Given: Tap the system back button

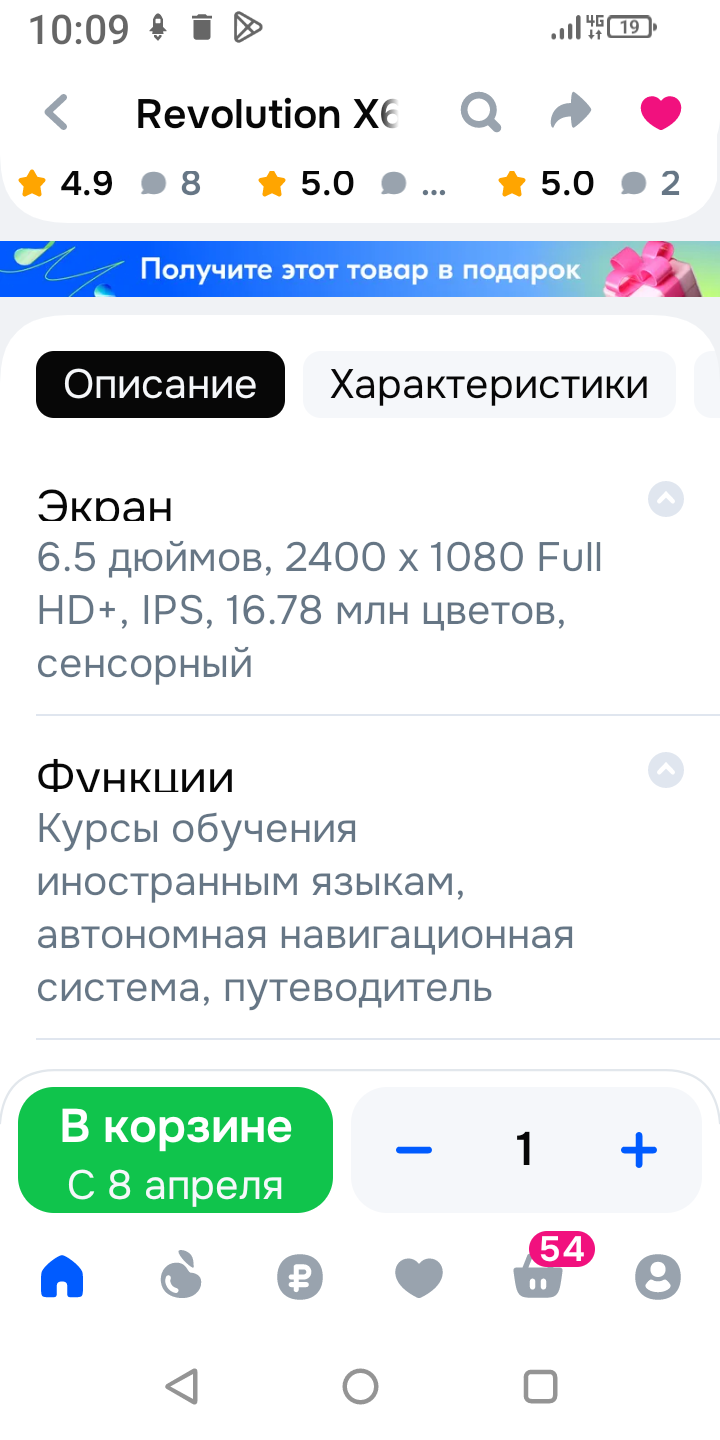Looking at the screenshot, I should tap(181, 1387).
